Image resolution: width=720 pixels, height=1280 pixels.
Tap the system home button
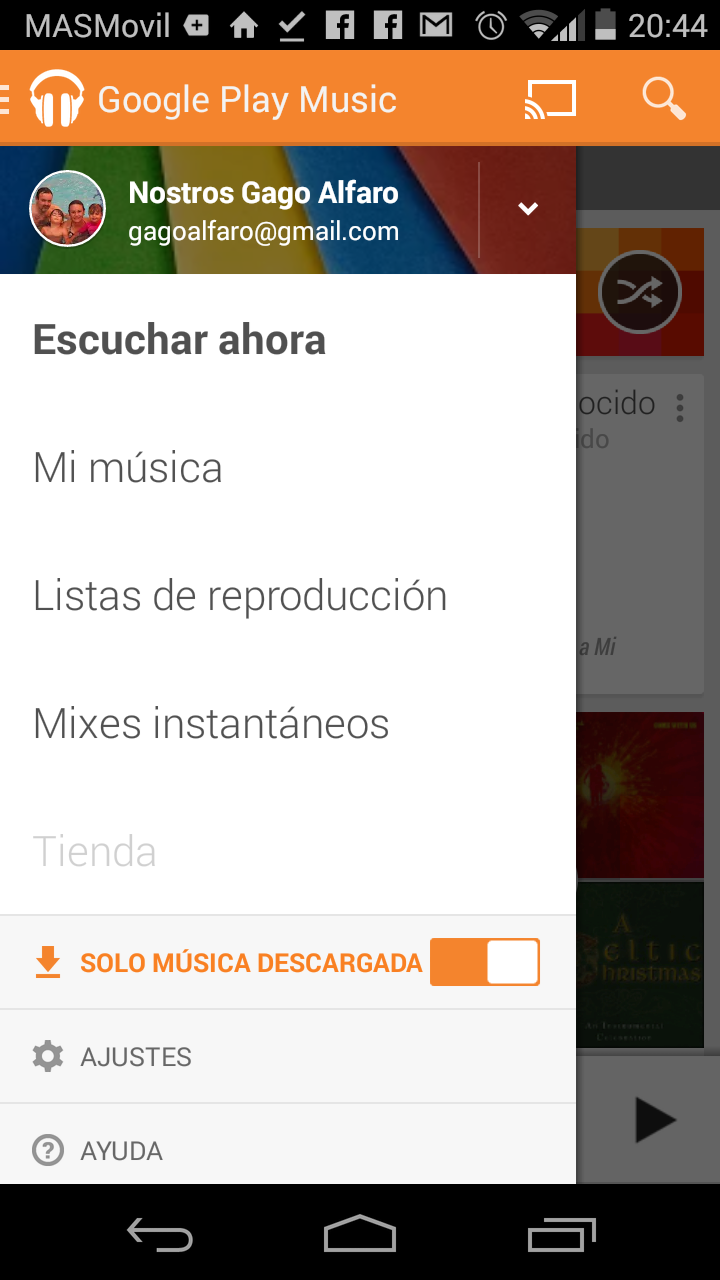click(360, 1234)
